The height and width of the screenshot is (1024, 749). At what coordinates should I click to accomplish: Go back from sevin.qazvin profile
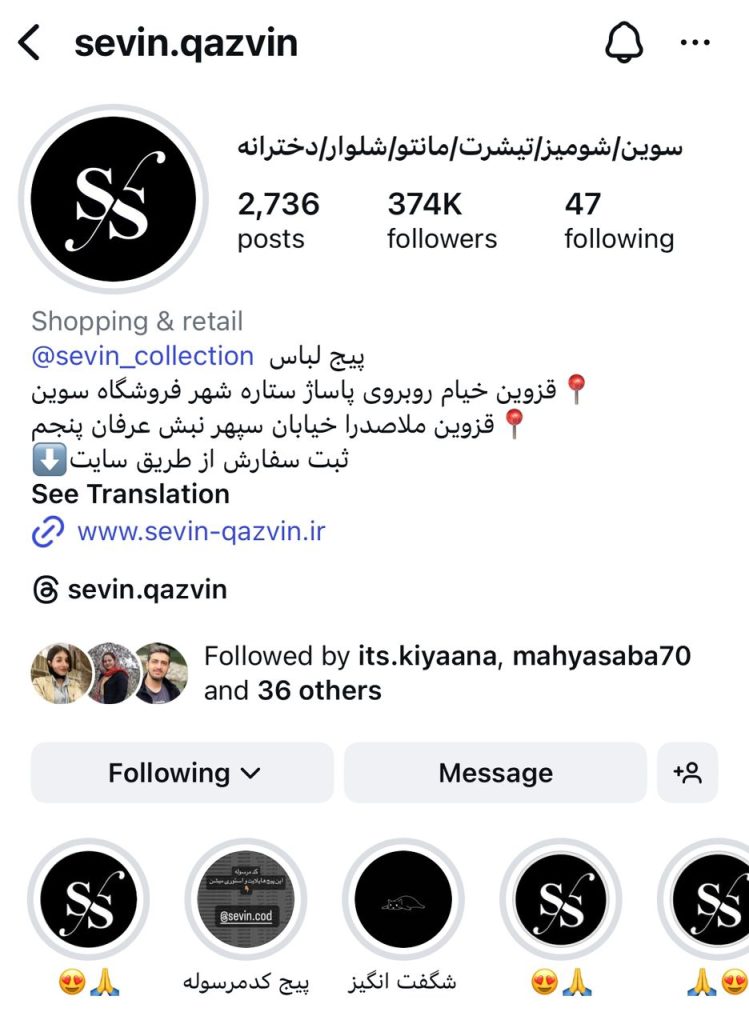30,44
